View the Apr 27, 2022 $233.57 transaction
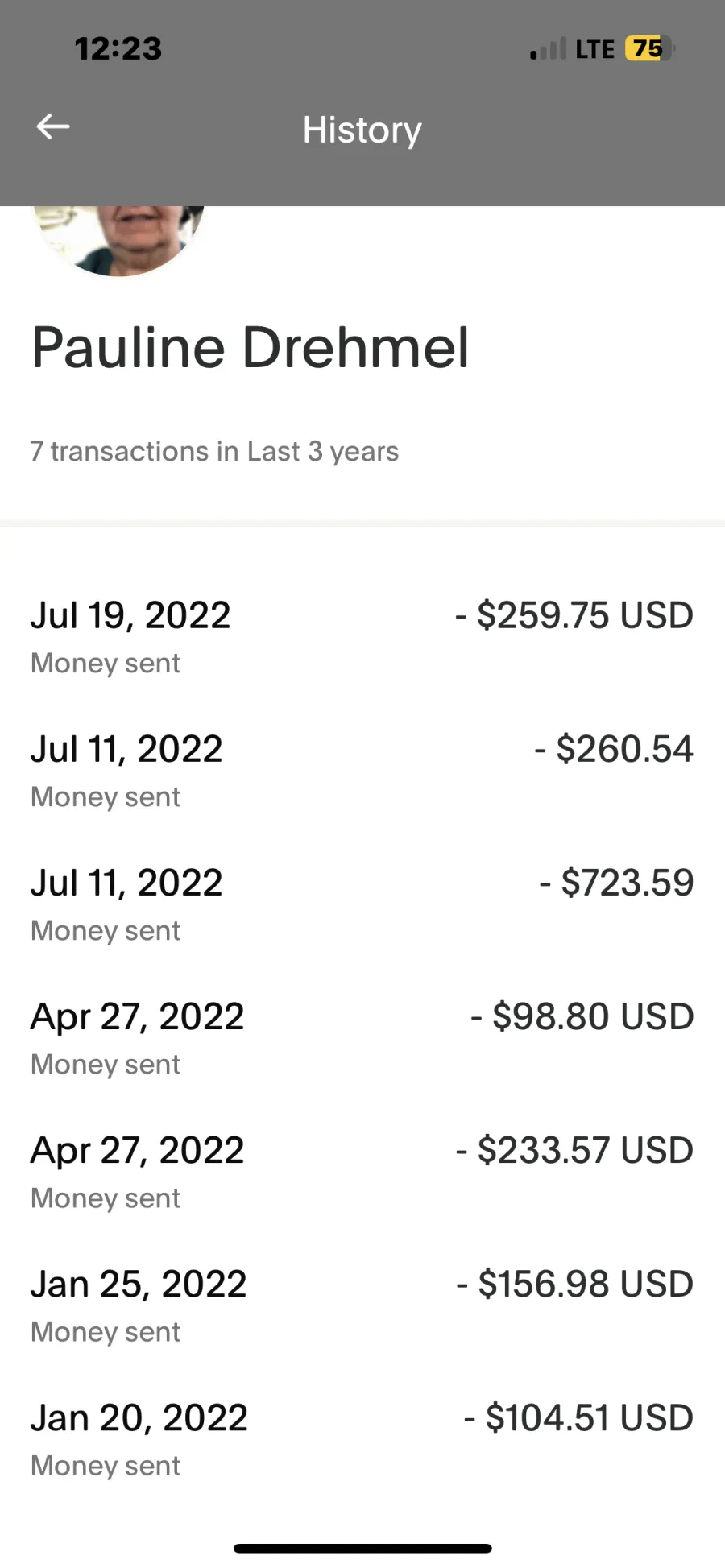The width and height of the screenshot is (725, 1568). pyautogui.click(x=362, y=1171)
